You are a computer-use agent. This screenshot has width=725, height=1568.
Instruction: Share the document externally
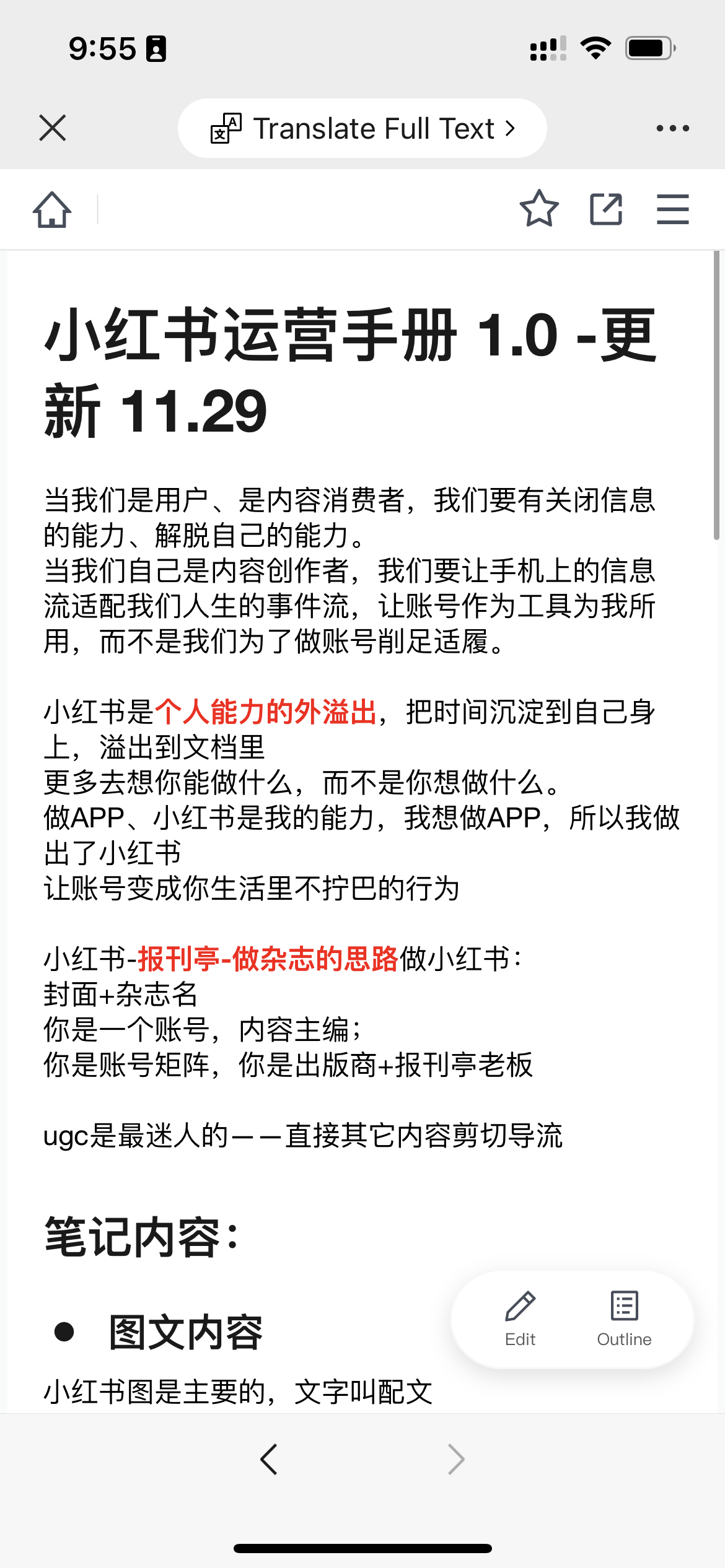tap(605, 209)
